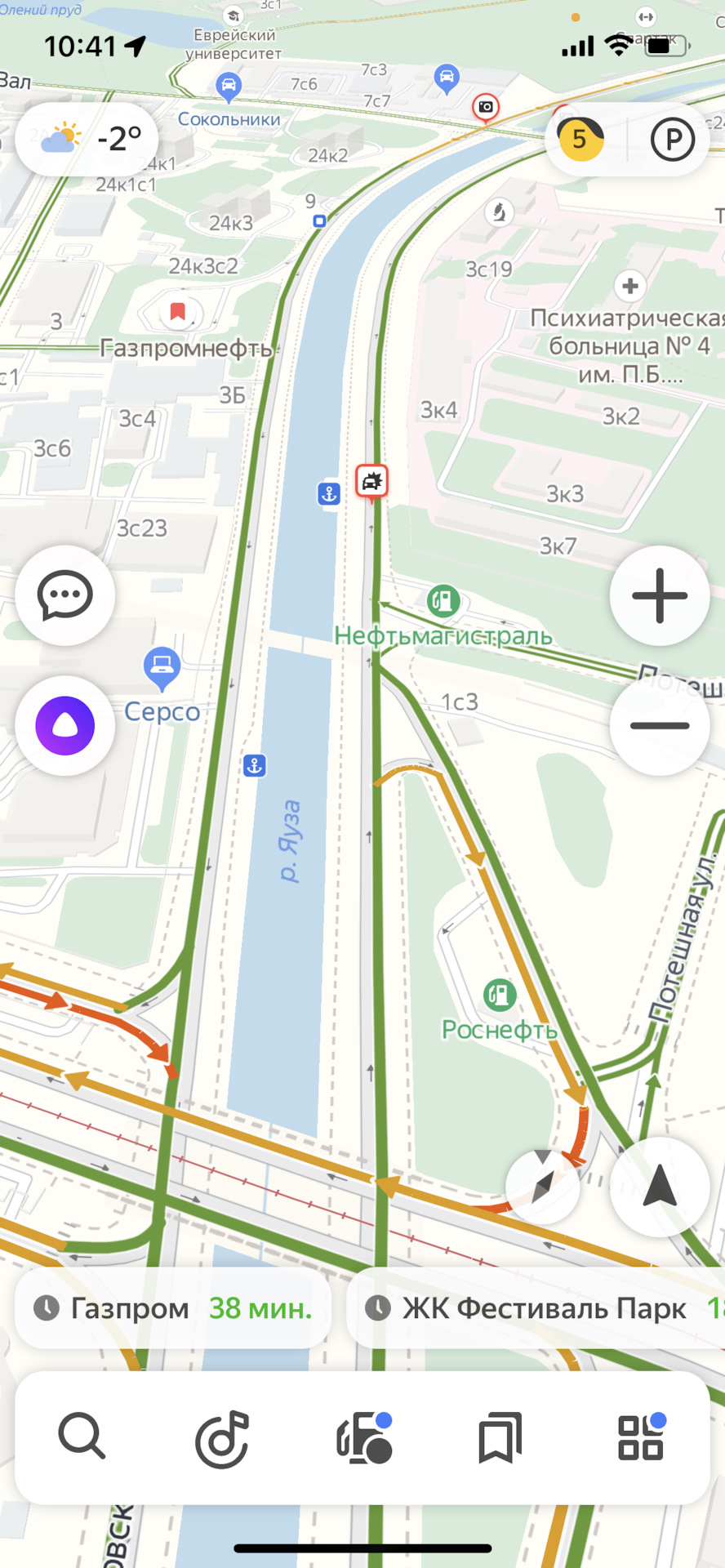Open the music tab
Image resolution: width=725 pixels, height=1568 pixels.
(222, 1438)
